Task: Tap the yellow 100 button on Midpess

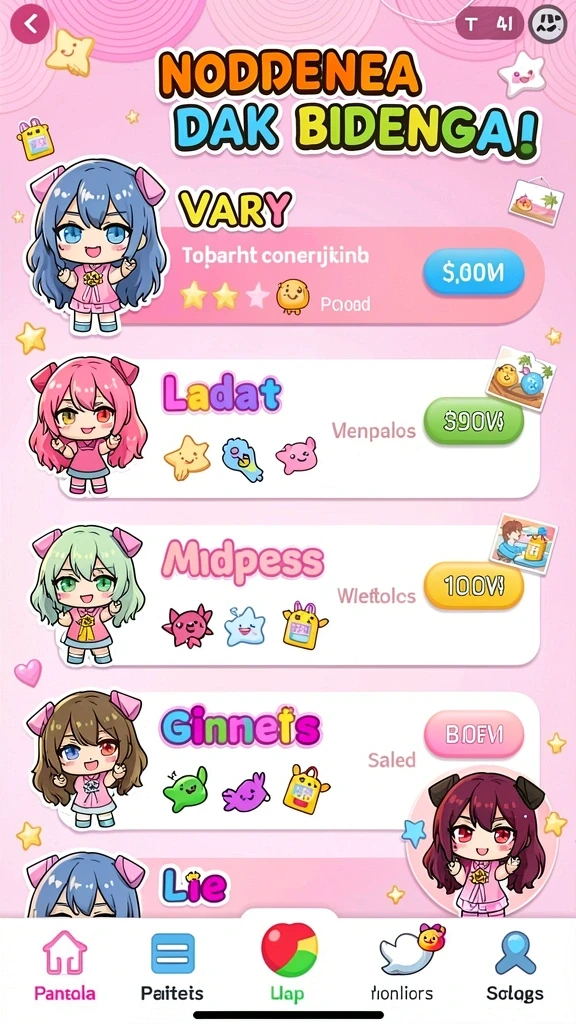Action: tap(473, 586)
